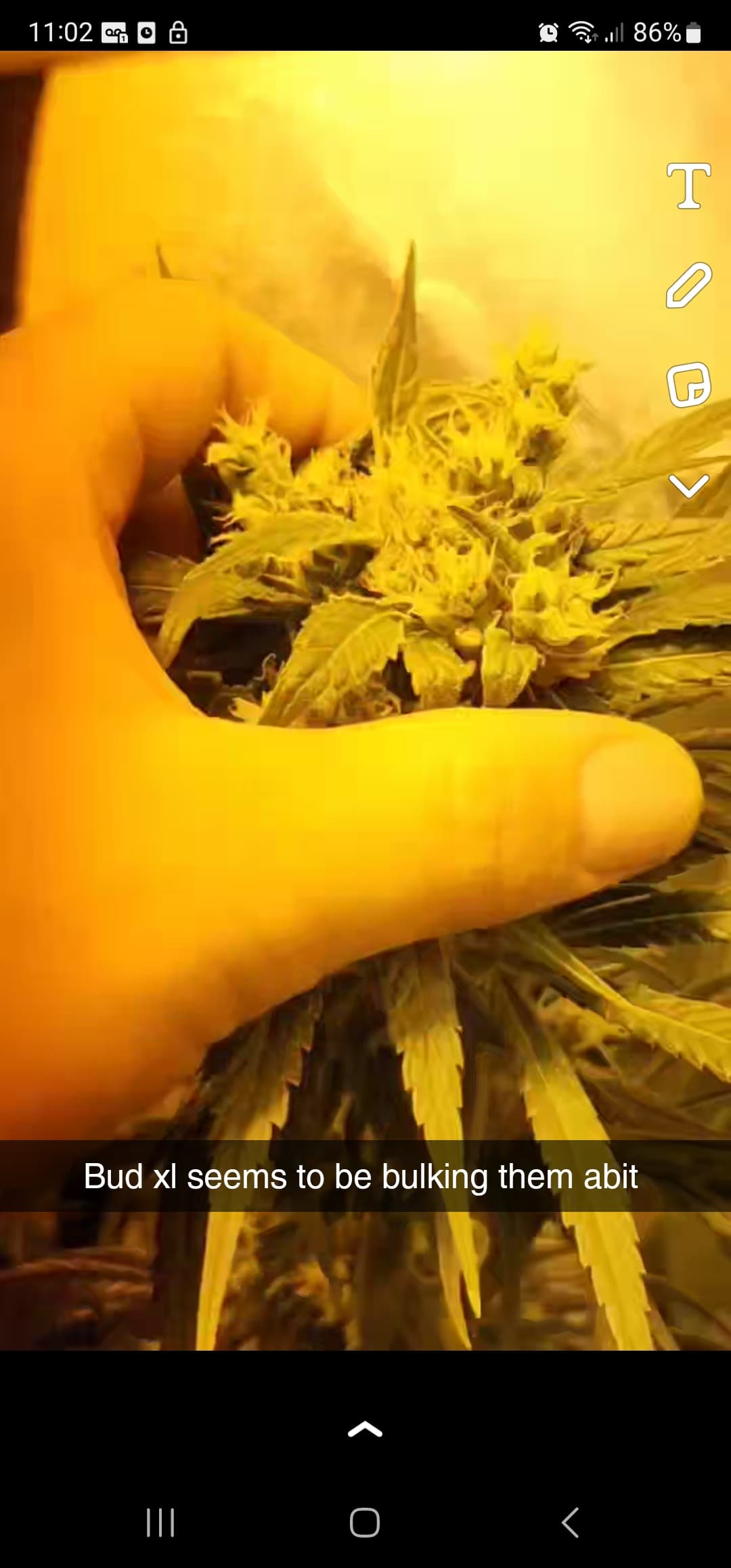The width and height of the screenshot is (731, 1568).
Task: Expand more editing tools chevron
Action: tap(688, 485)
